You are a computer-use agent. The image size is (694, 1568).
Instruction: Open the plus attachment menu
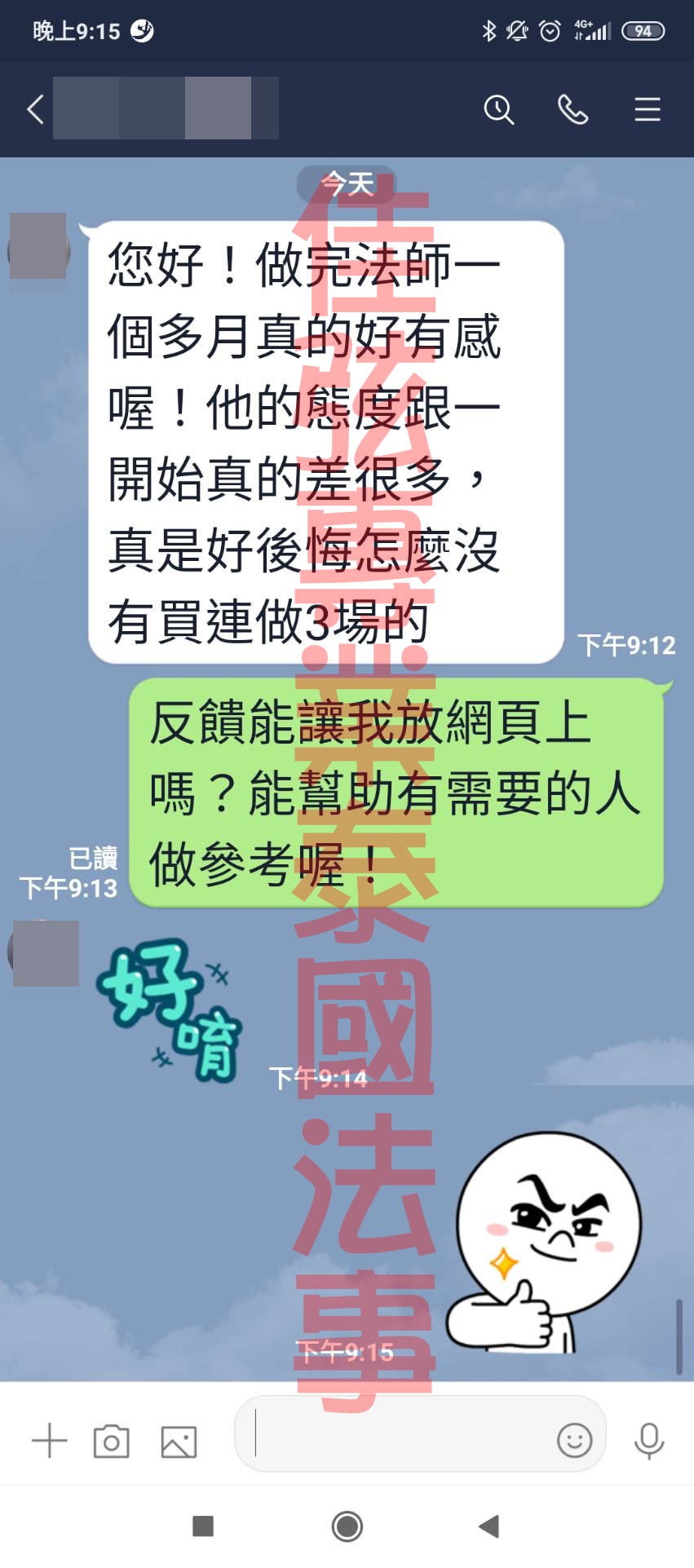[49, 1441]
